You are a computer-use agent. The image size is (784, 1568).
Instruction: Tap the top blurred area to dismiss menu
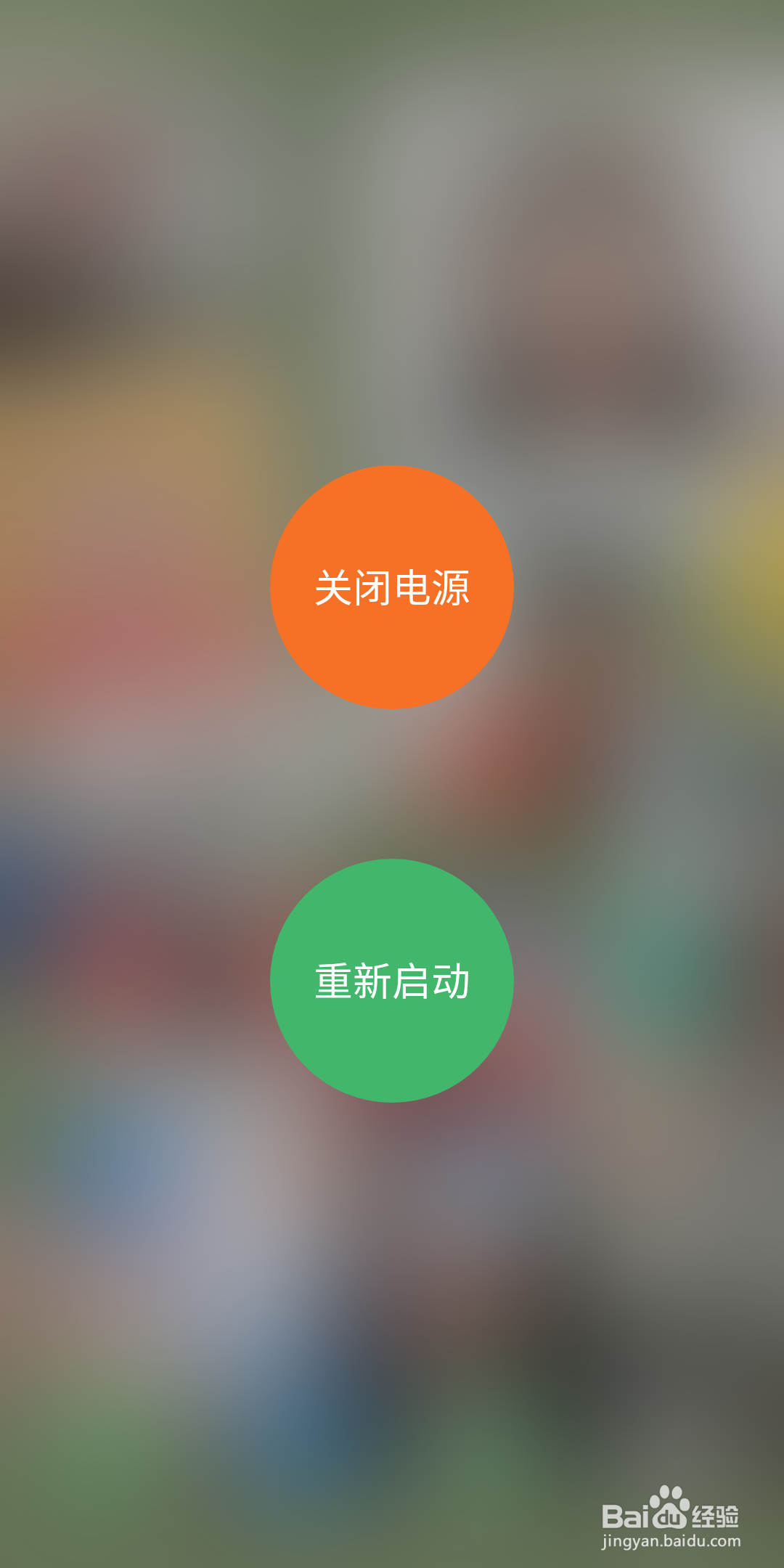[x=392, y=218]
